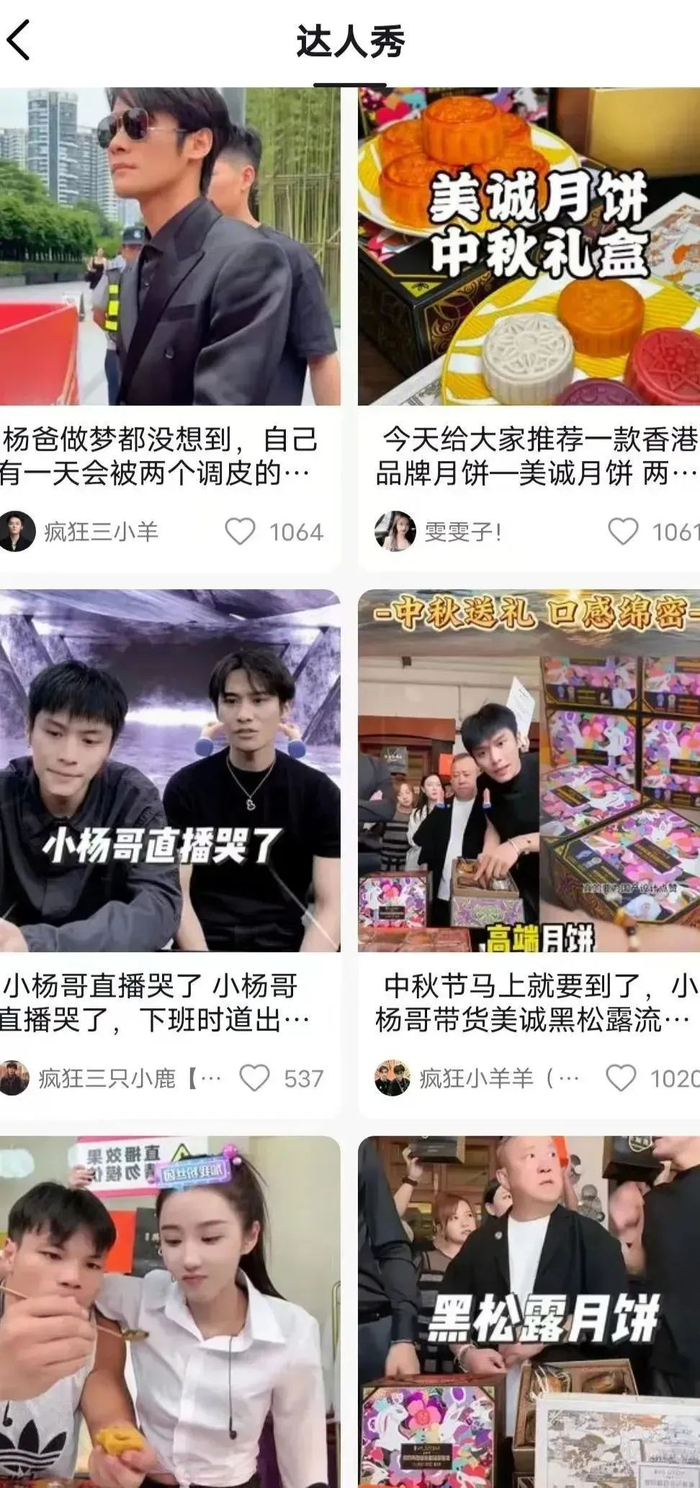Like the post by 疯狂三只小鹿
The height and width of the screenshot is (1488, 700).
[255, 1078]
